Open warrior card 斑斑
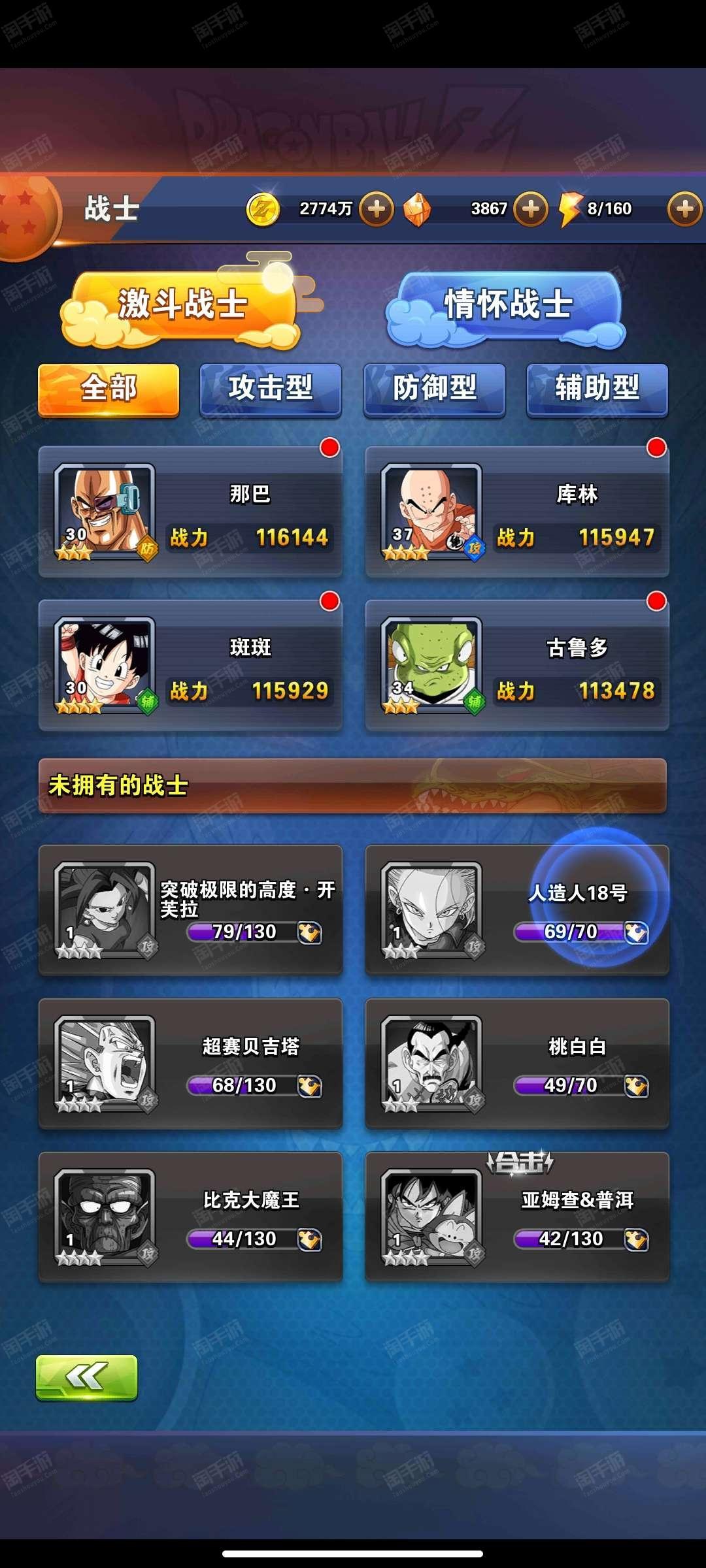 click(x=190, y=665)
